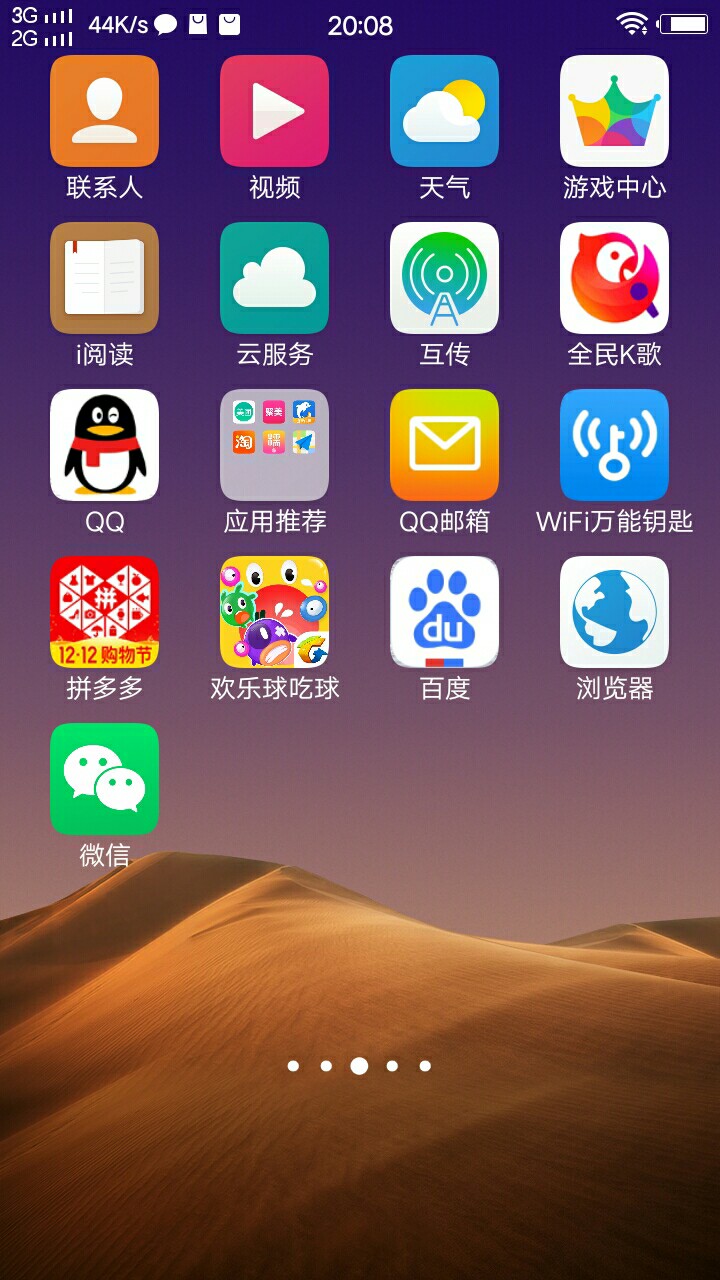This screenshot has width=720, height=1280.
Task: Launch 全民K歌 karaoke app
Action: [614, 278]
